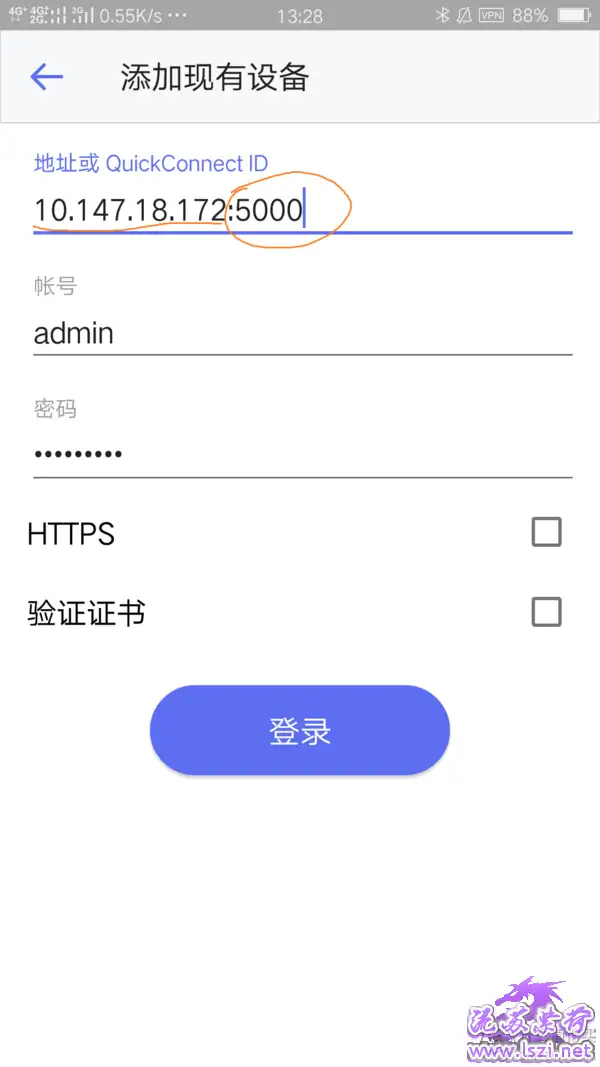Check the 验证证书 checkbox
600x1067 pixels.
(546, 612)
